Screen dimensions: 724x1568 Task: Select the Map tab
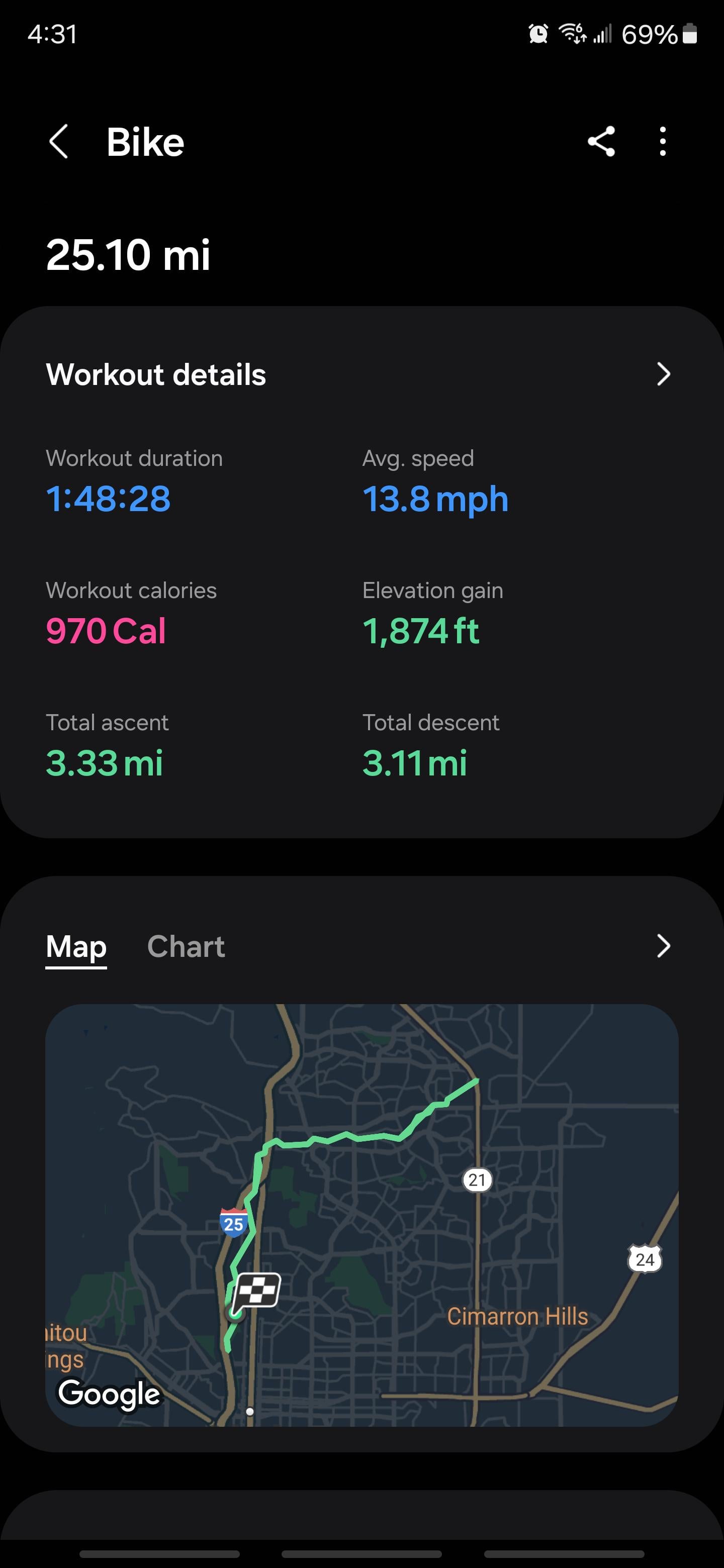[76, 946]
